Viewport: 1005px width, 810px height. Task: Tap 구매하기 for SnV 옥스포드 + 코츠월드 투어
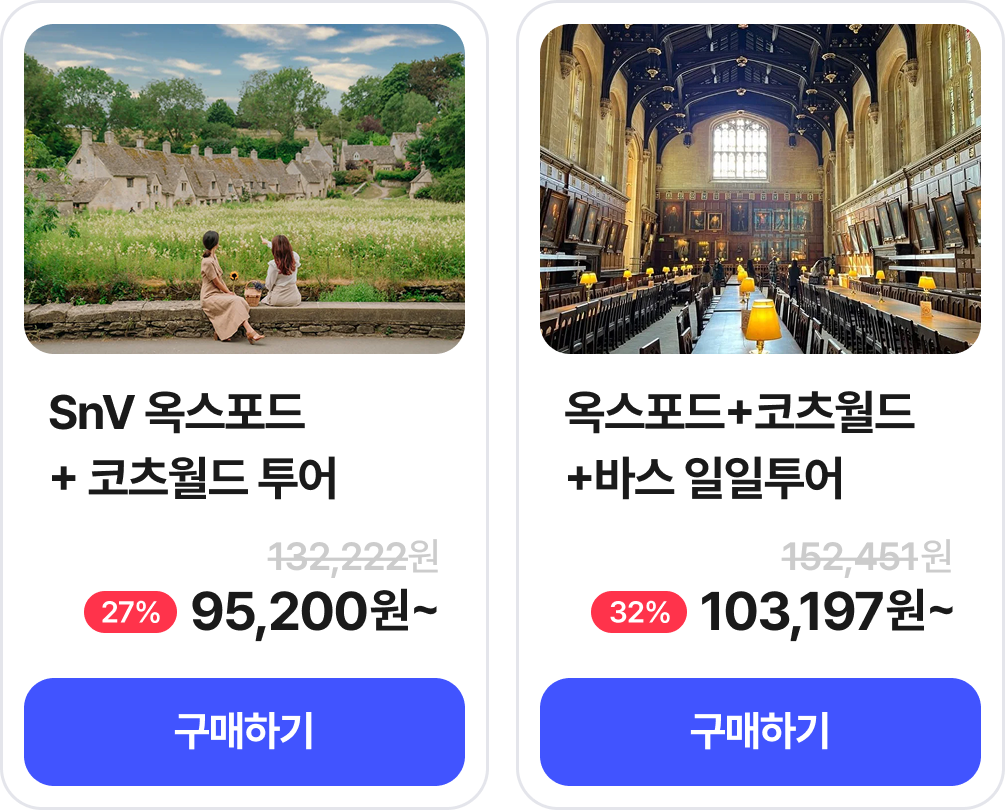[x=244, y=732]
